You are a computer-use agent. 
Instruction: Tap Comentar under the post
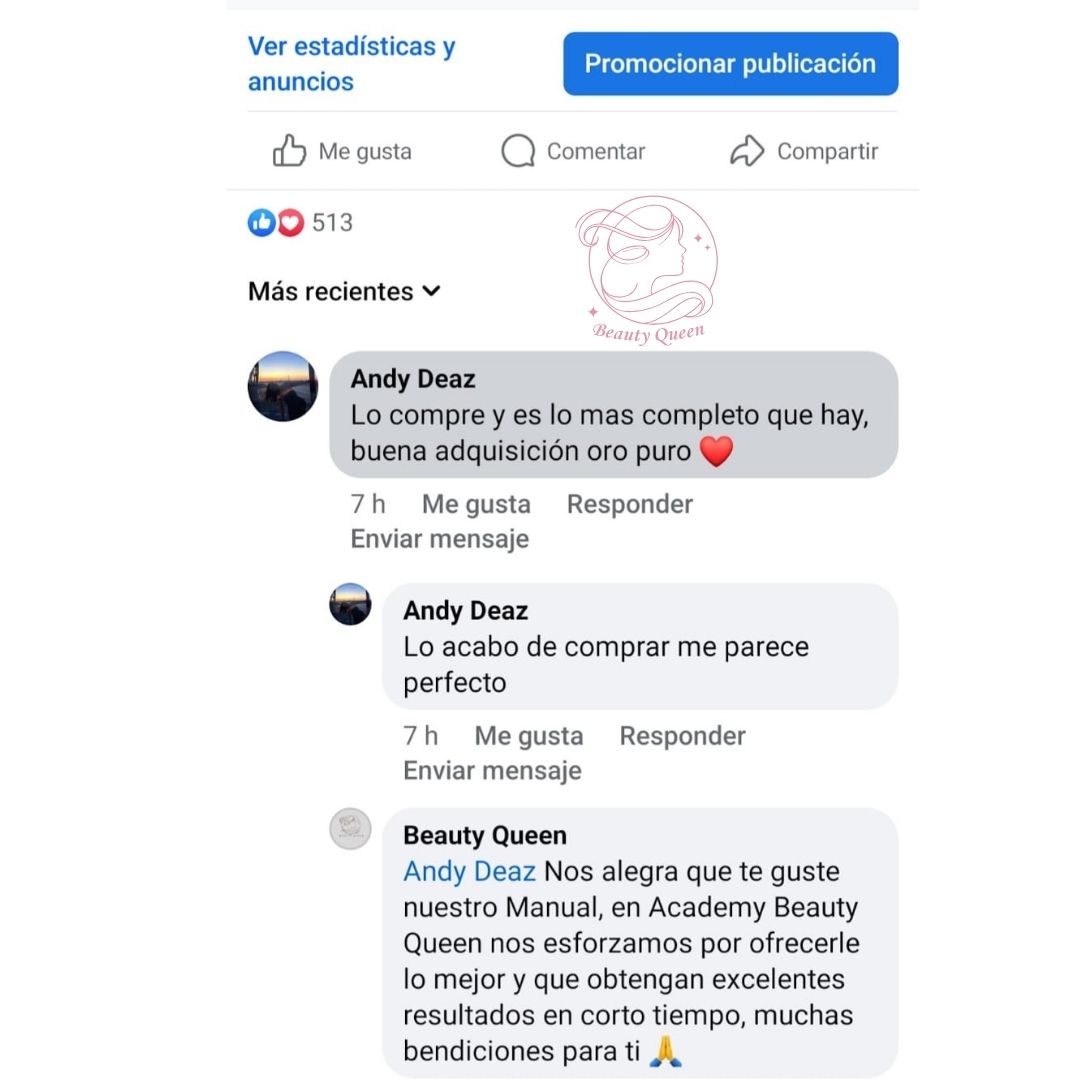coord(573,152)
